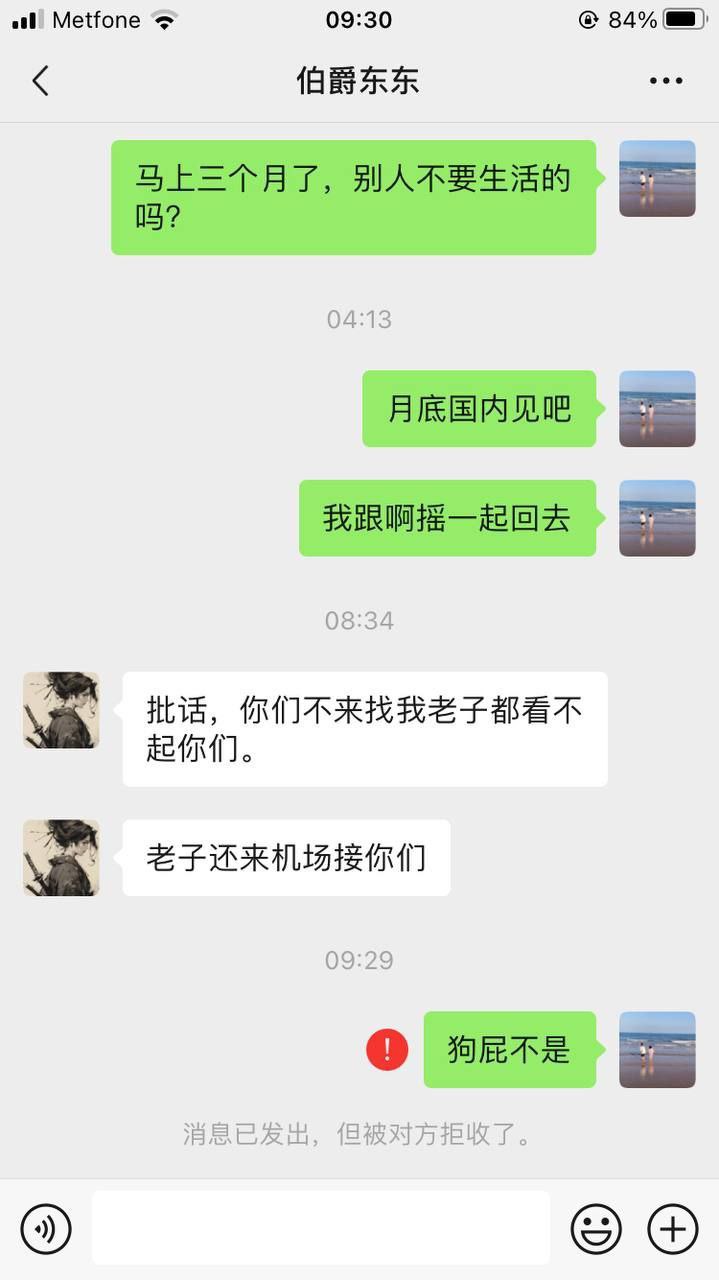Open my avatar beside 月底国内见吧
The height and width of the screenshot is (1280, 719).
pos(657,409)
